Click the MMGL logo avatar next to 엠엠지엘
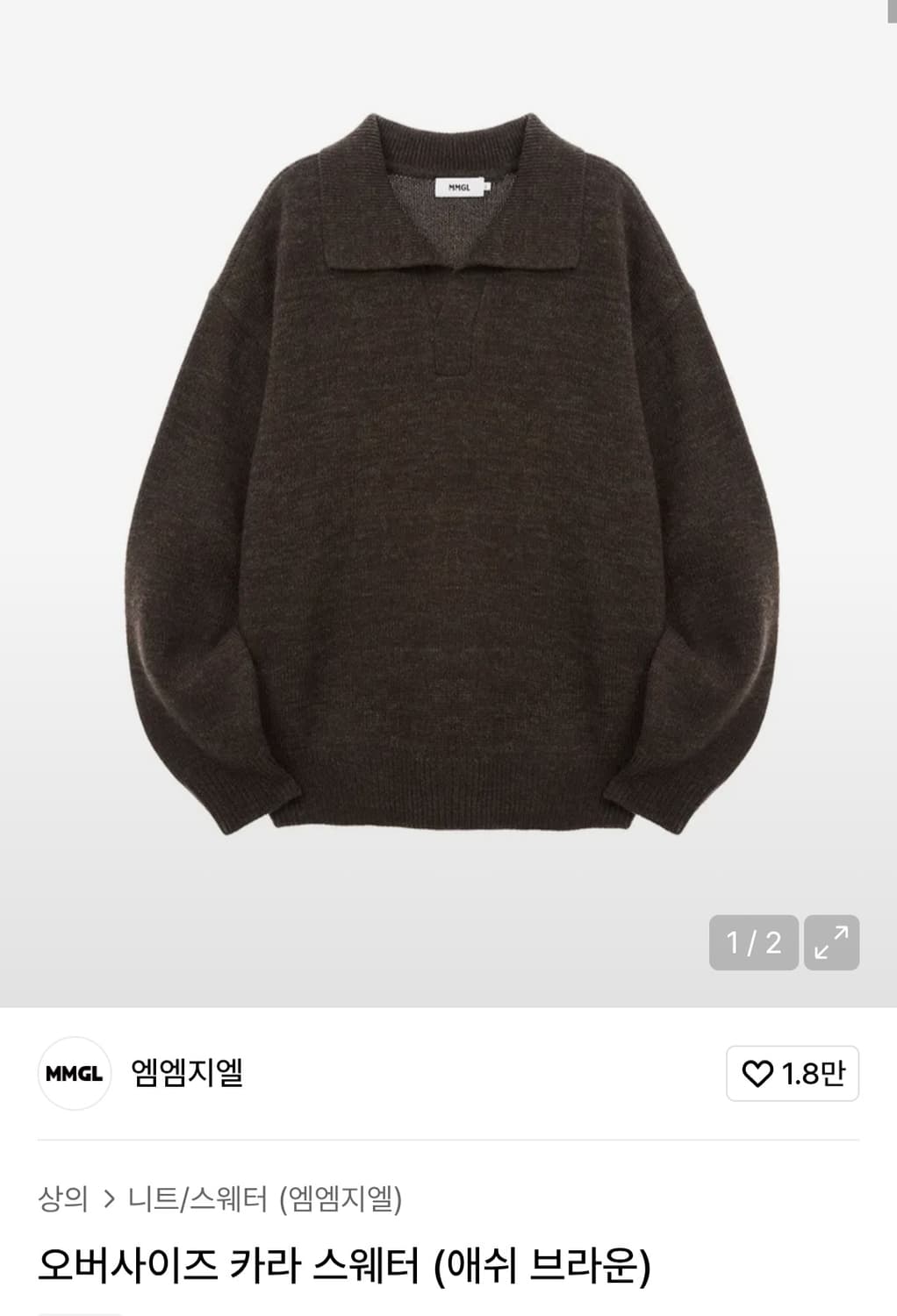Image resolution: width=897 pixels, height=1316 pixels. pyautogui.click(x=74, y=1074)
